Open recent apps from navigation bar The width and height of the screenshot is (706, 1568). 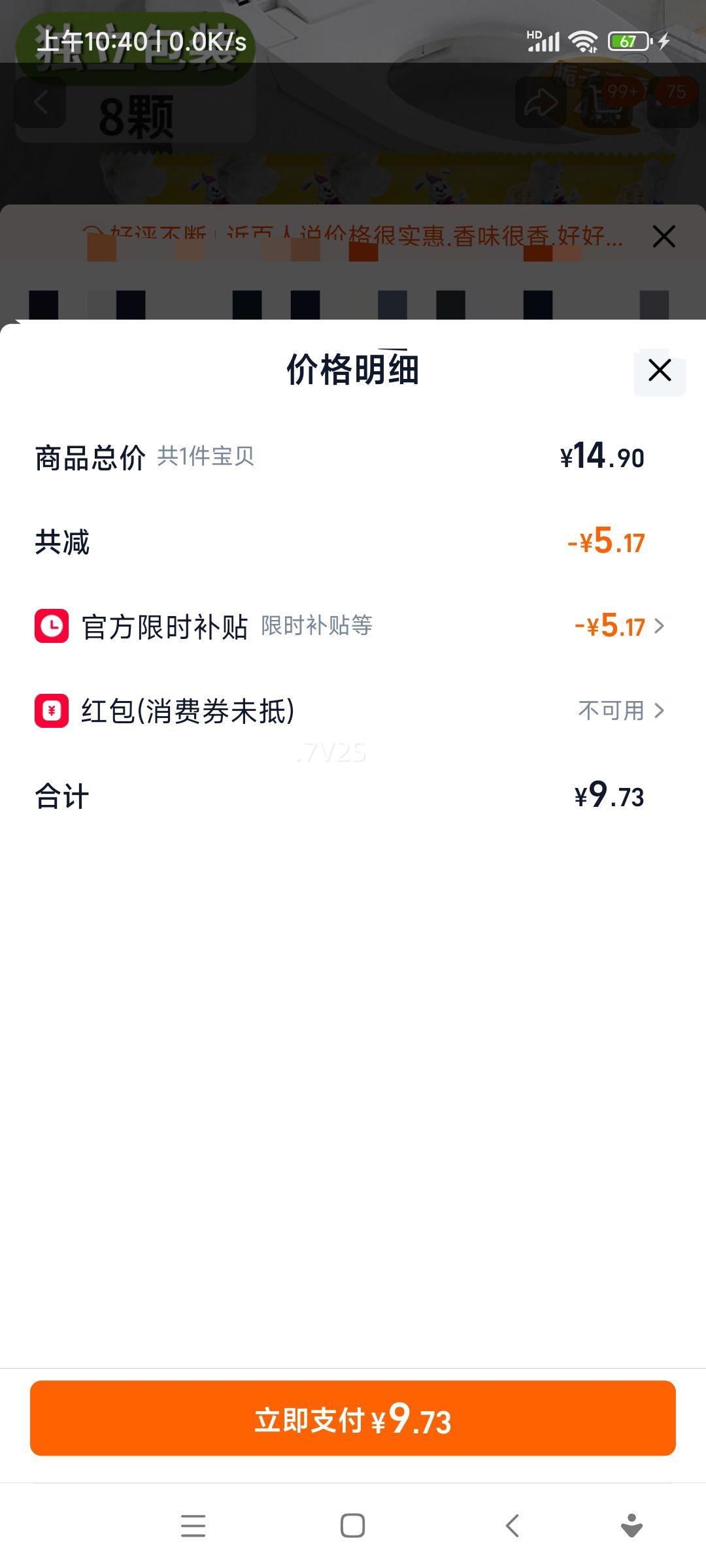click(x=193, y=1526)
